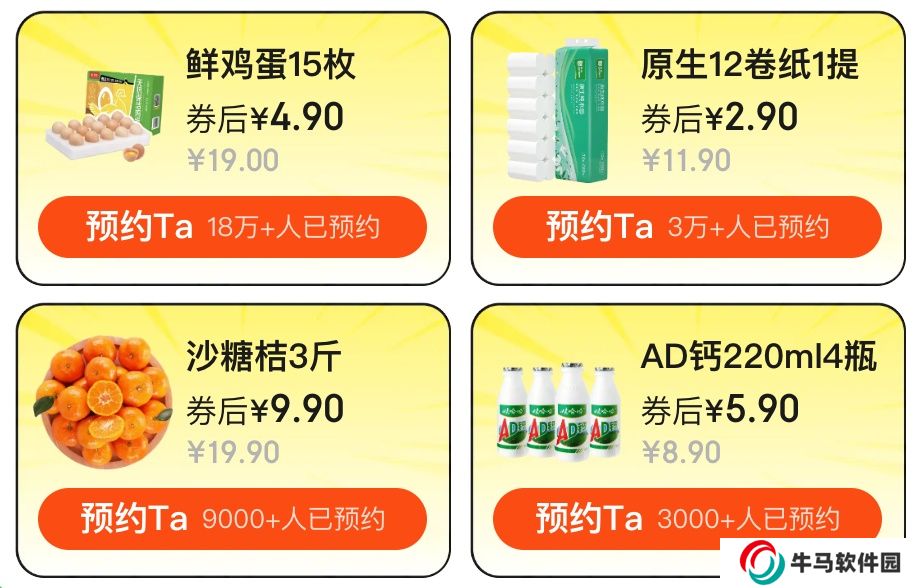Open the 鲜鸡蛋15枚 product card

[x=232, y=110]
